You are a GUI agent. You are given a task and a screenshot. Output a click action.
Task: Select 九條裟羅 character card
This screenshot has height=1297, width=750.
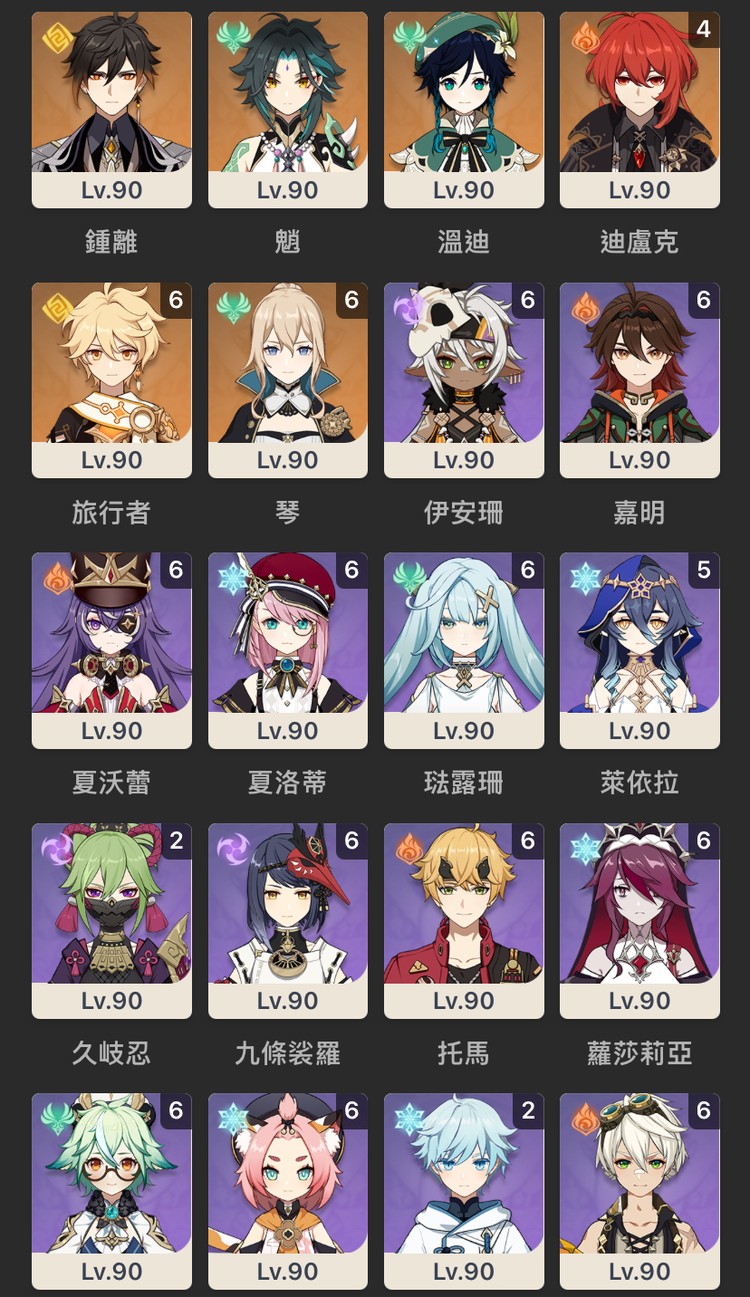[x=287, y=920]
